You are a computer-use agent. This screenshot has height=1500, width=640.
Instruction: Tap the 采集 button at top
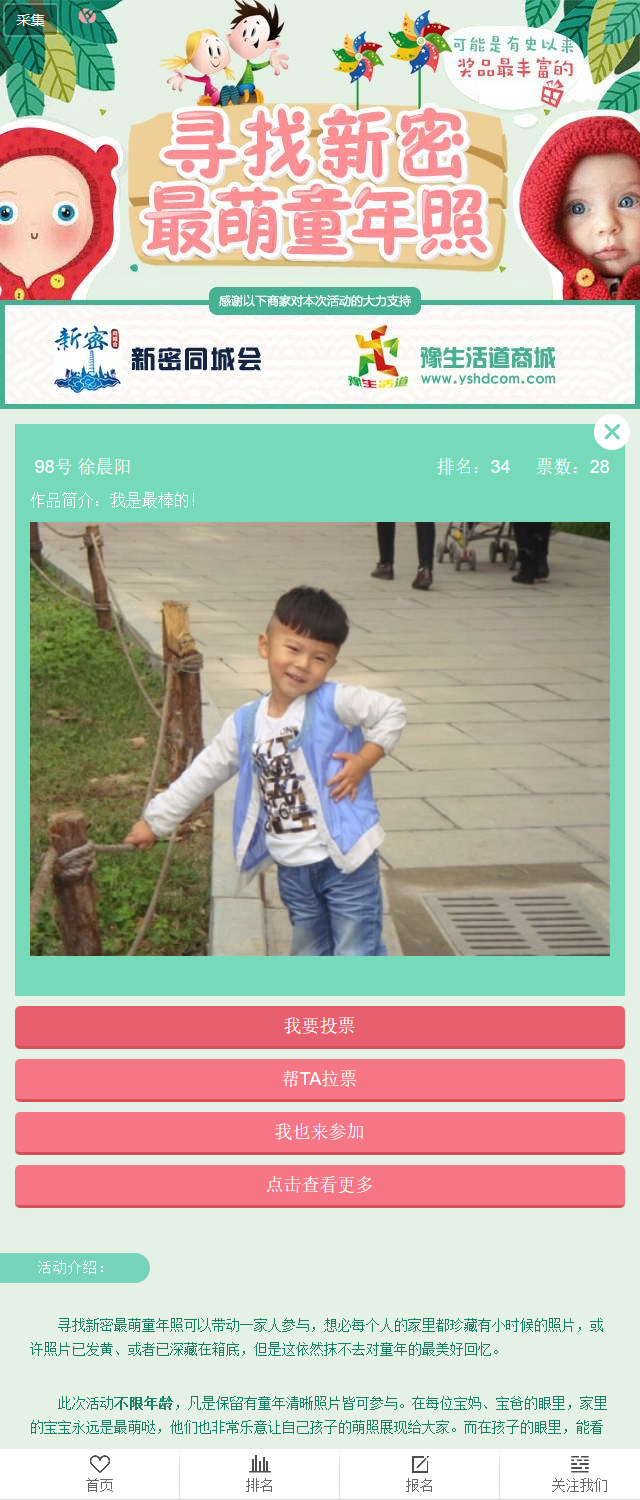(x=31, y=20)
